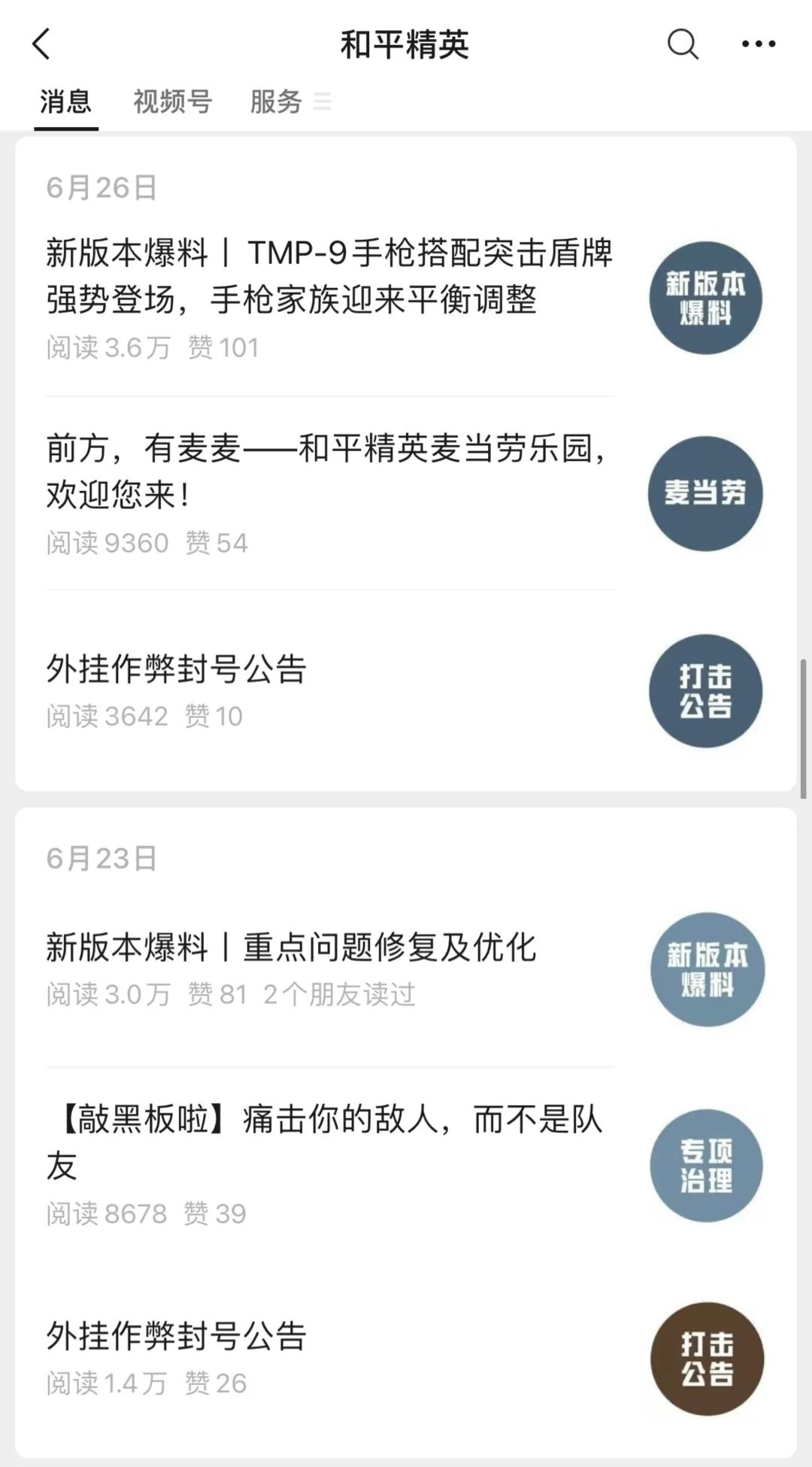Switch to the 视频号 tab
Viewport: 812px width, 1467px height.
(171, 100)
